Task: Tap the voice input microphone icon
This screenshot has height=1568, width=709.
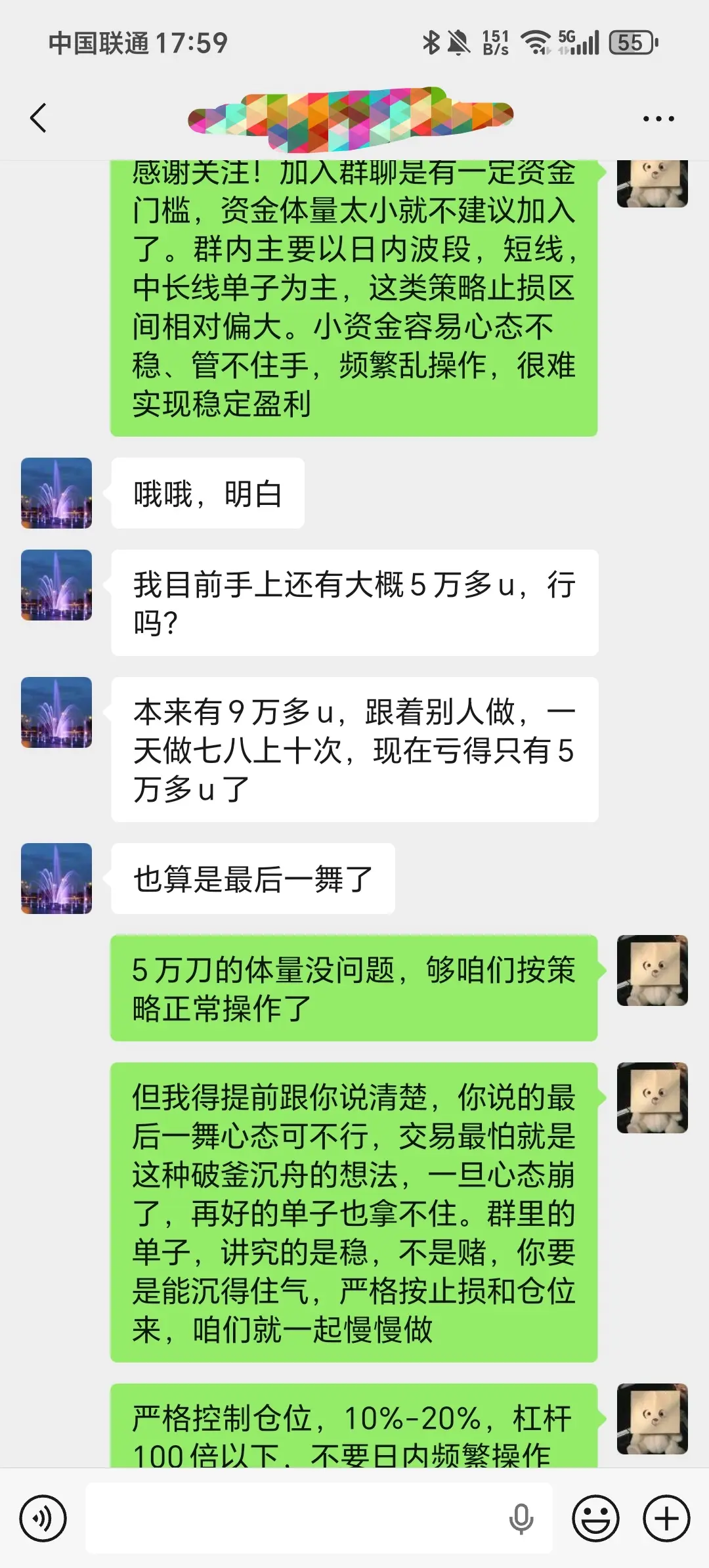Action: (522, 1519)
